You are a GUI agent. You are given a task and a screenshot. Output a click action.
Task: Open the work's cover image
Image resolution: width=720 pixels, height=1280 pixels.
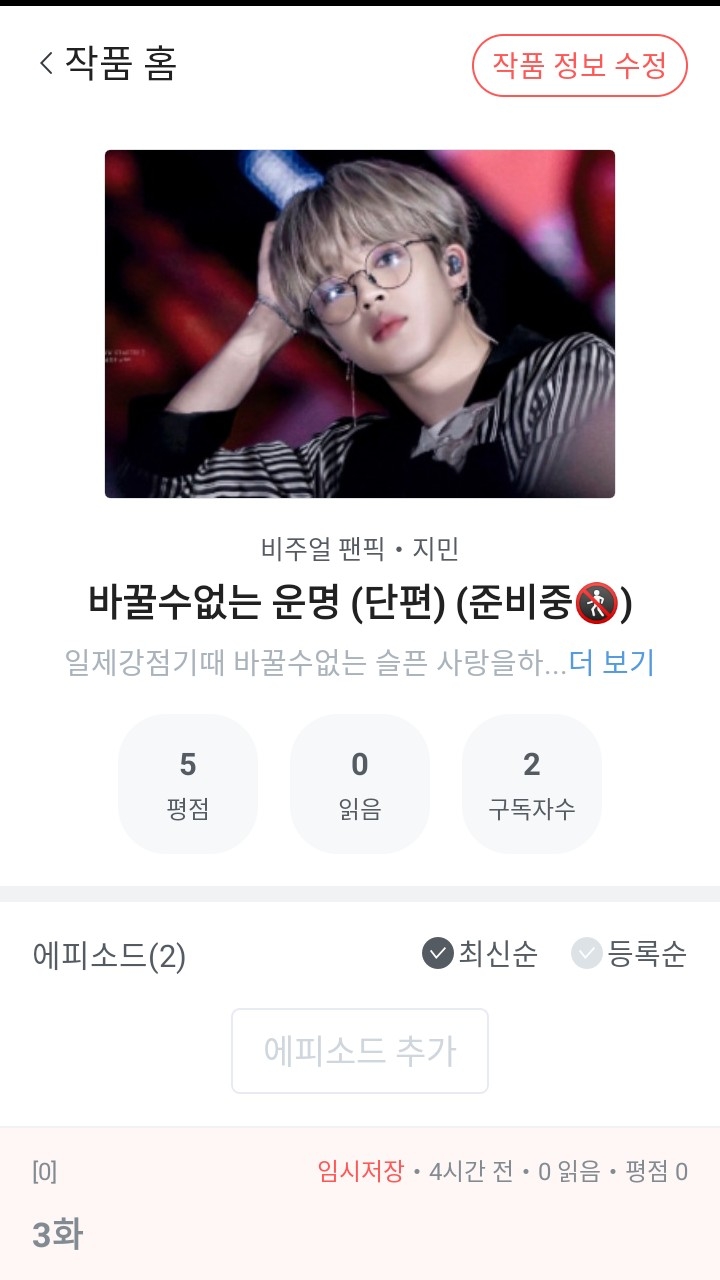360,324
